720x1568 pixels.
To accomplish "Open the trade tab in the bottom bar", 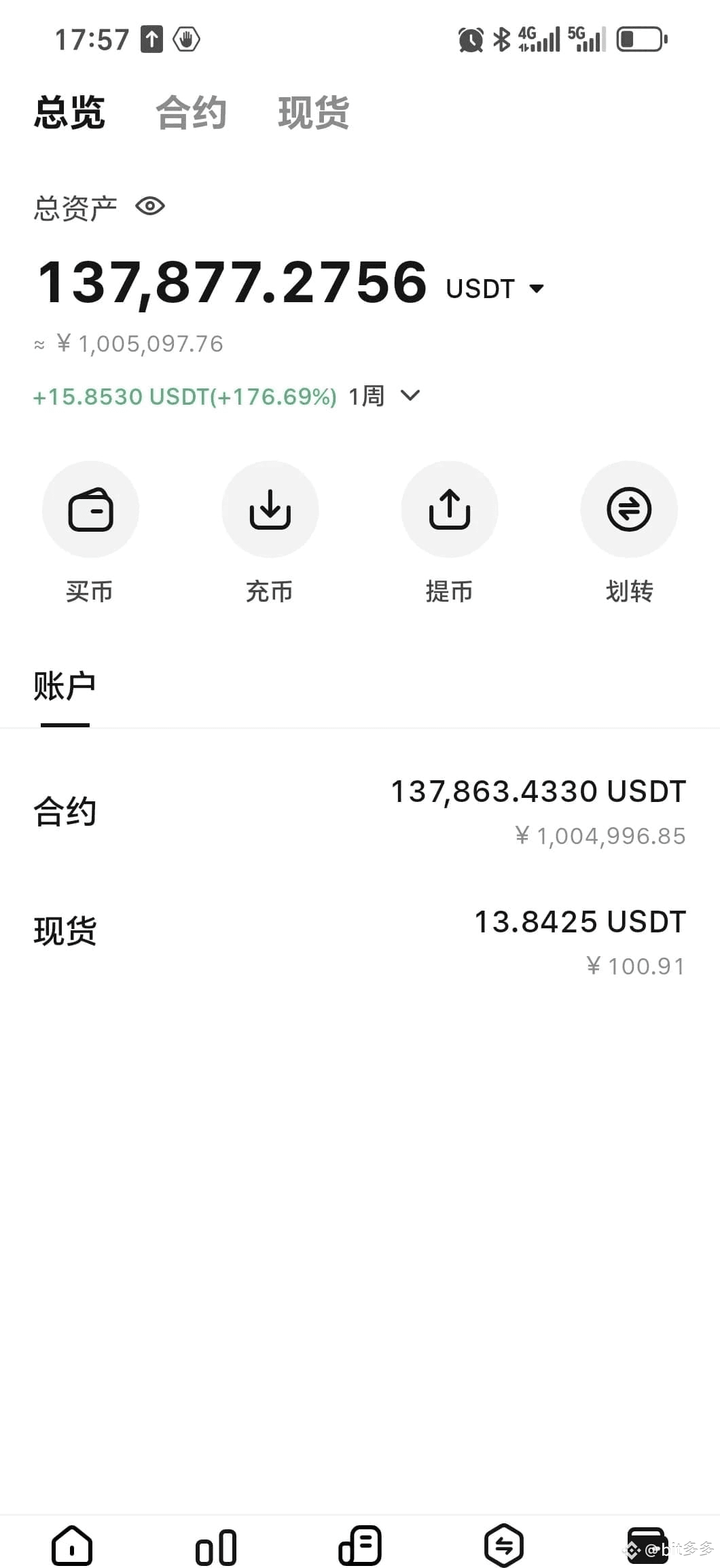I will tap(360, 1545).
